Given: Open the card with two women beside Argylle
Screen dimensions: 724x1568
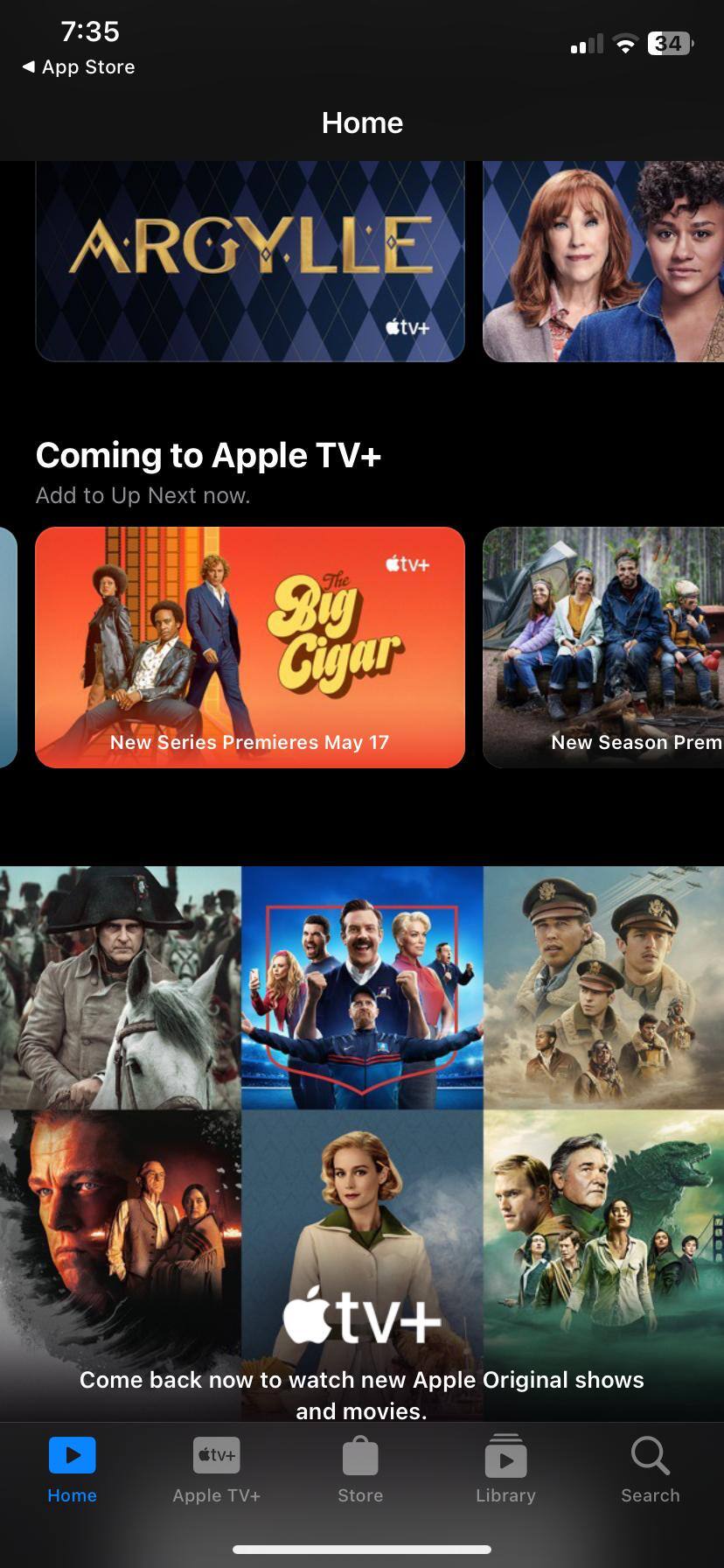Looking at the screenshot, I should pyautogui.click(x=603, y=261).
